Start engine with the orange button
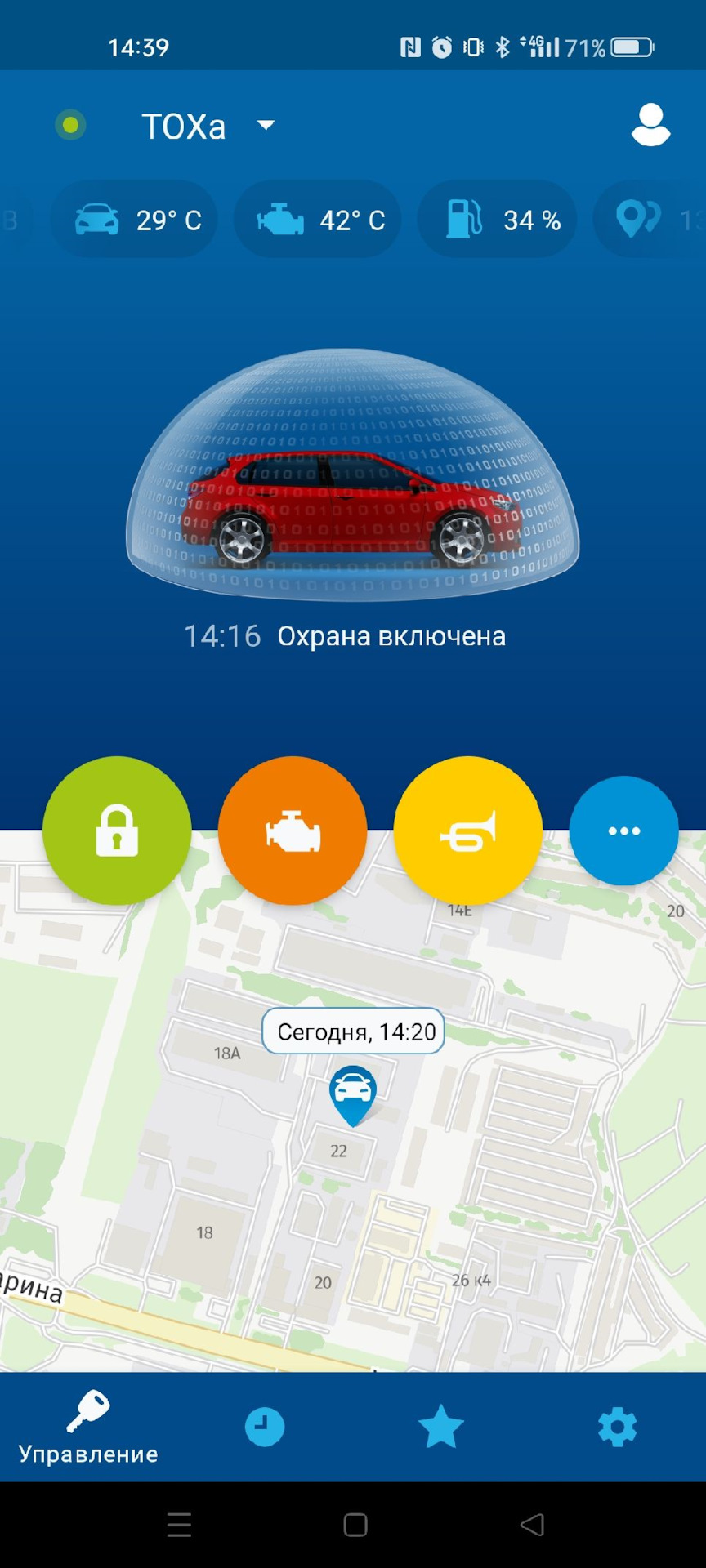Image resolution: width=706 pixels, height=1568 pixels. tap(293, 831)
